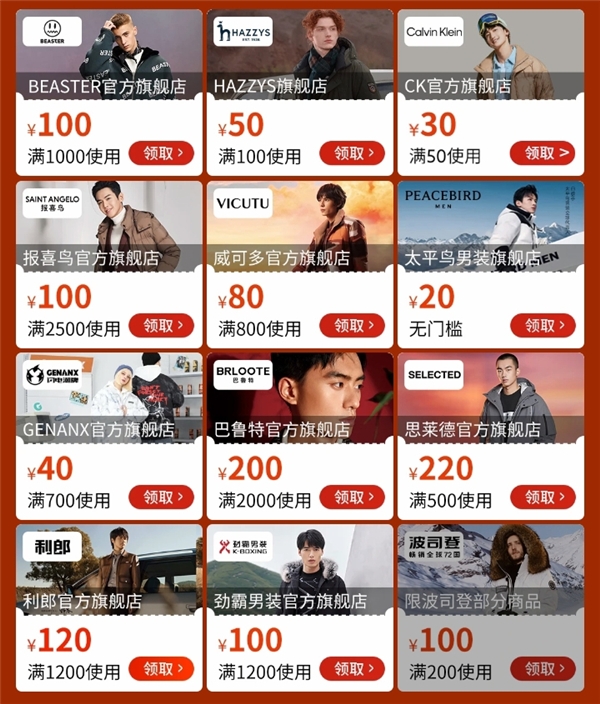Claim the CK ¥30 coupon
This screenshot has width=600, height=704.
click(543, 153)
